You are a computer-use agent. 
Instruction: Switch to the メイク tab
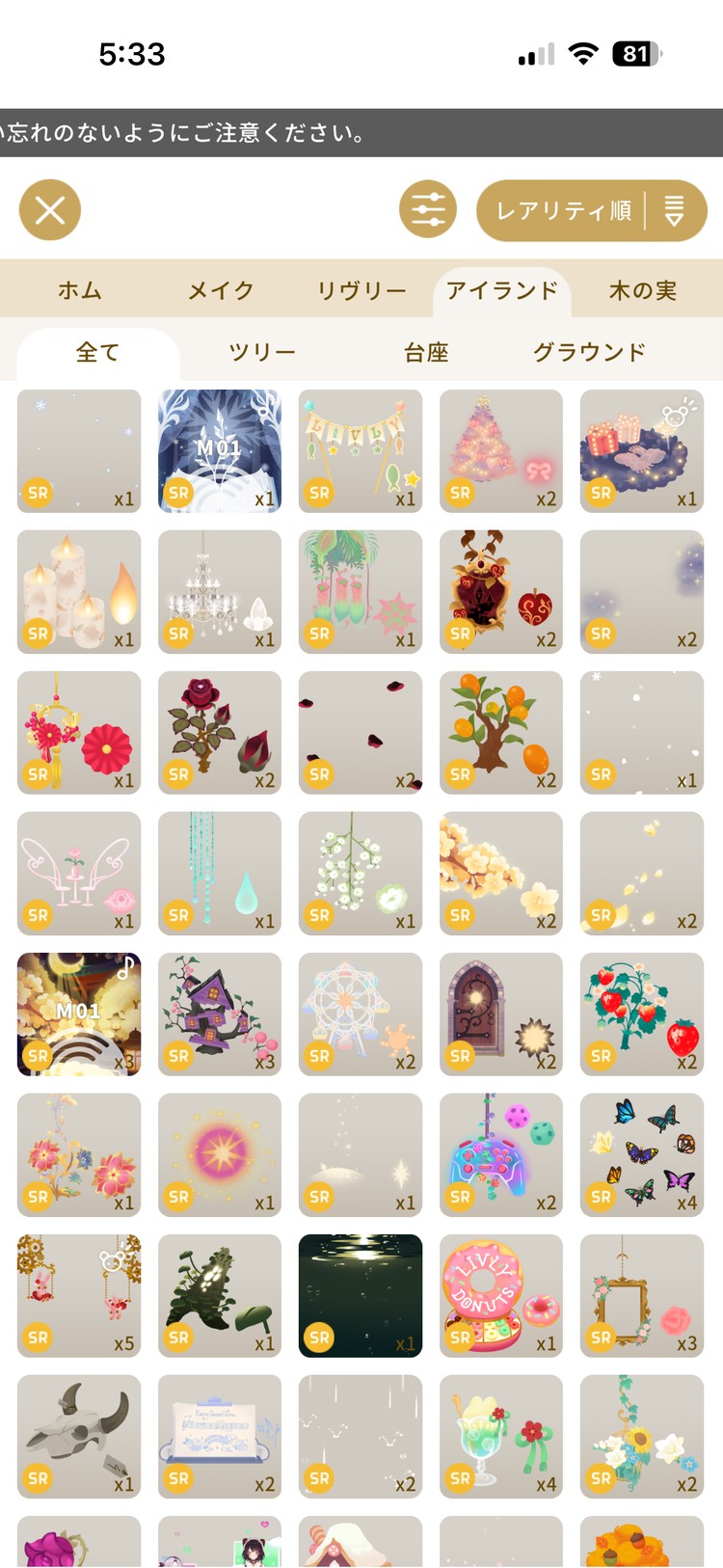tap(221, 290)
